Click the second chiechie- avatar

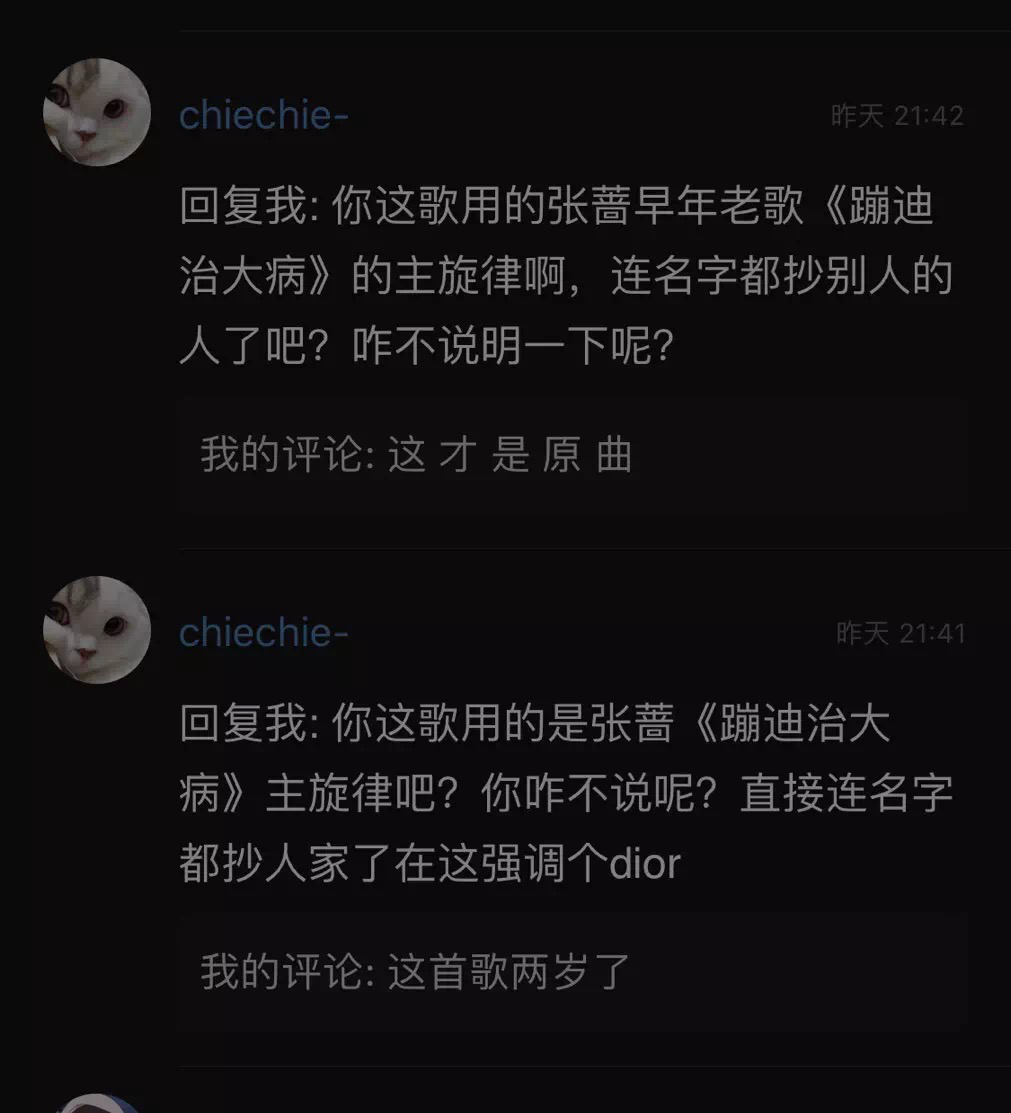click(x=96, y=630)
